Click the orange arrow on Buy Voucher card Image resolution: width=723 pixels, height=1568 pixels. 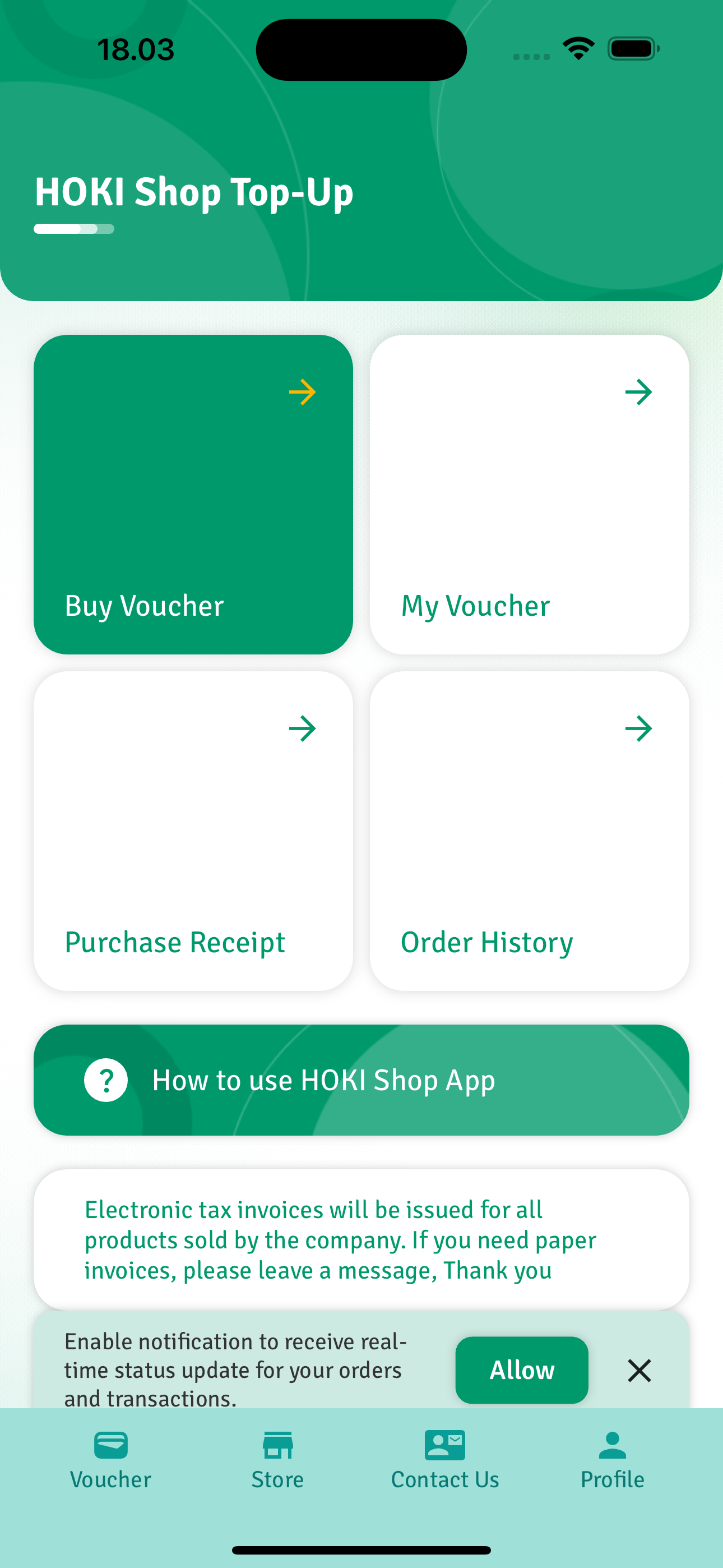coord(303,392)
